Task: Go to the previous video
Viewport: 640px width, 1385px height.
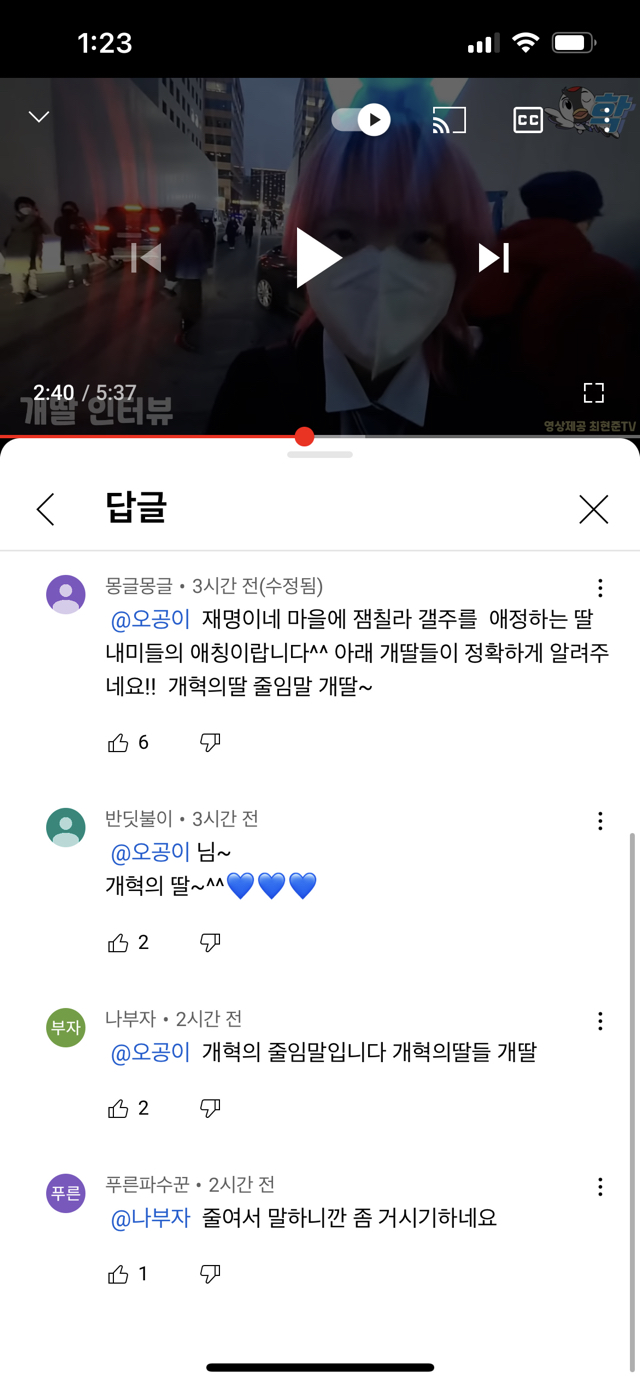Action: [146, 258]
